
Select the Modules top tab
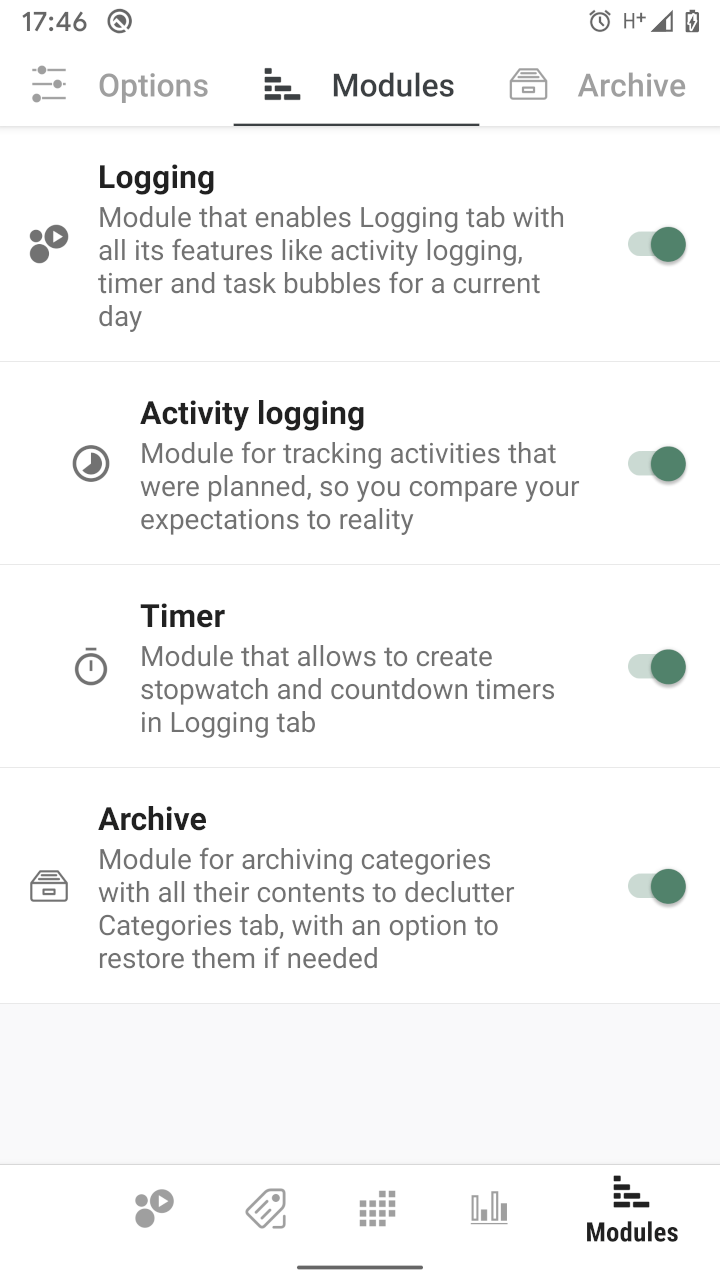tap(358, 86)
